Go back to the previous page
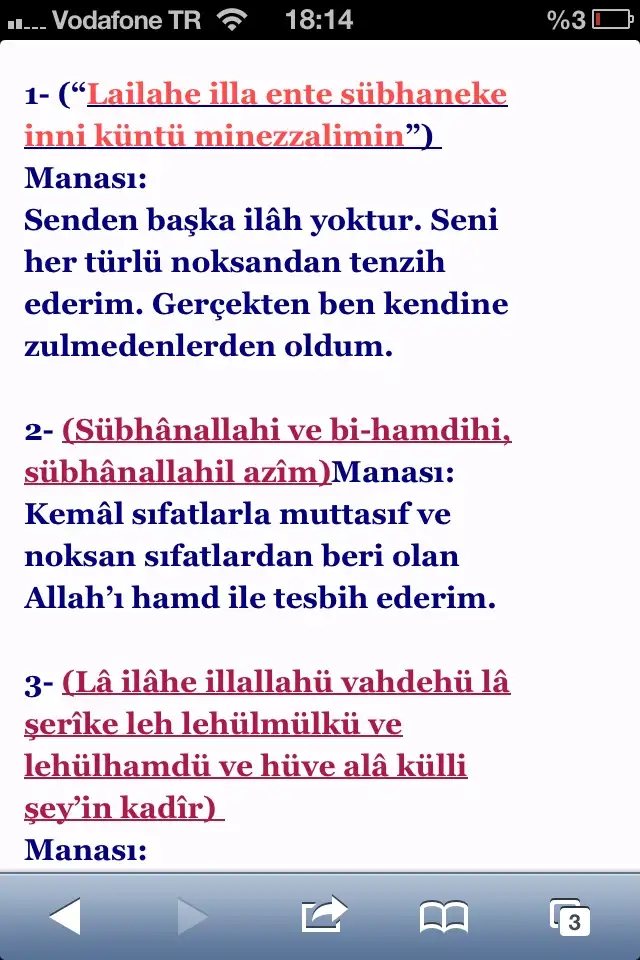 point(64,915)
